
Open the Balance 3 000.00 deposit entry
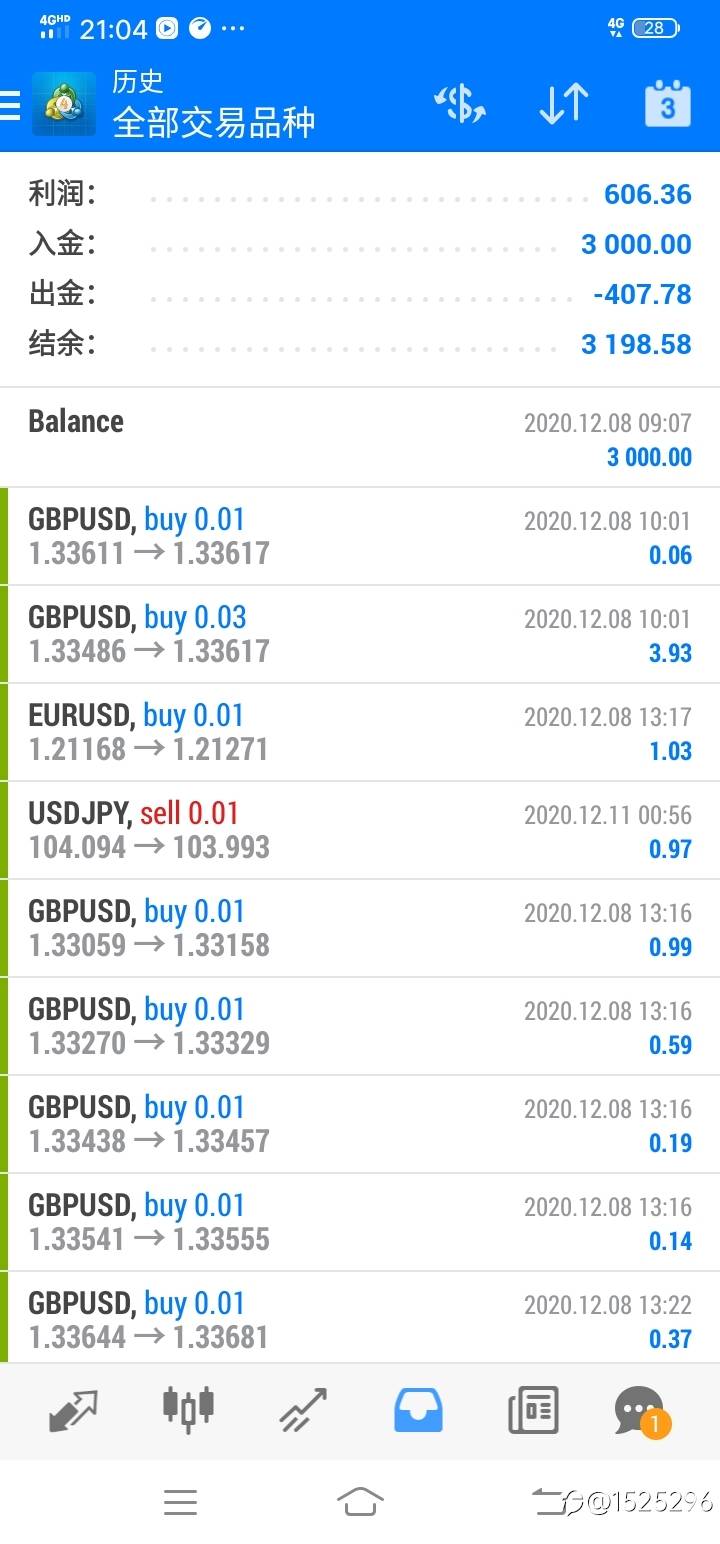coord(360,438)
